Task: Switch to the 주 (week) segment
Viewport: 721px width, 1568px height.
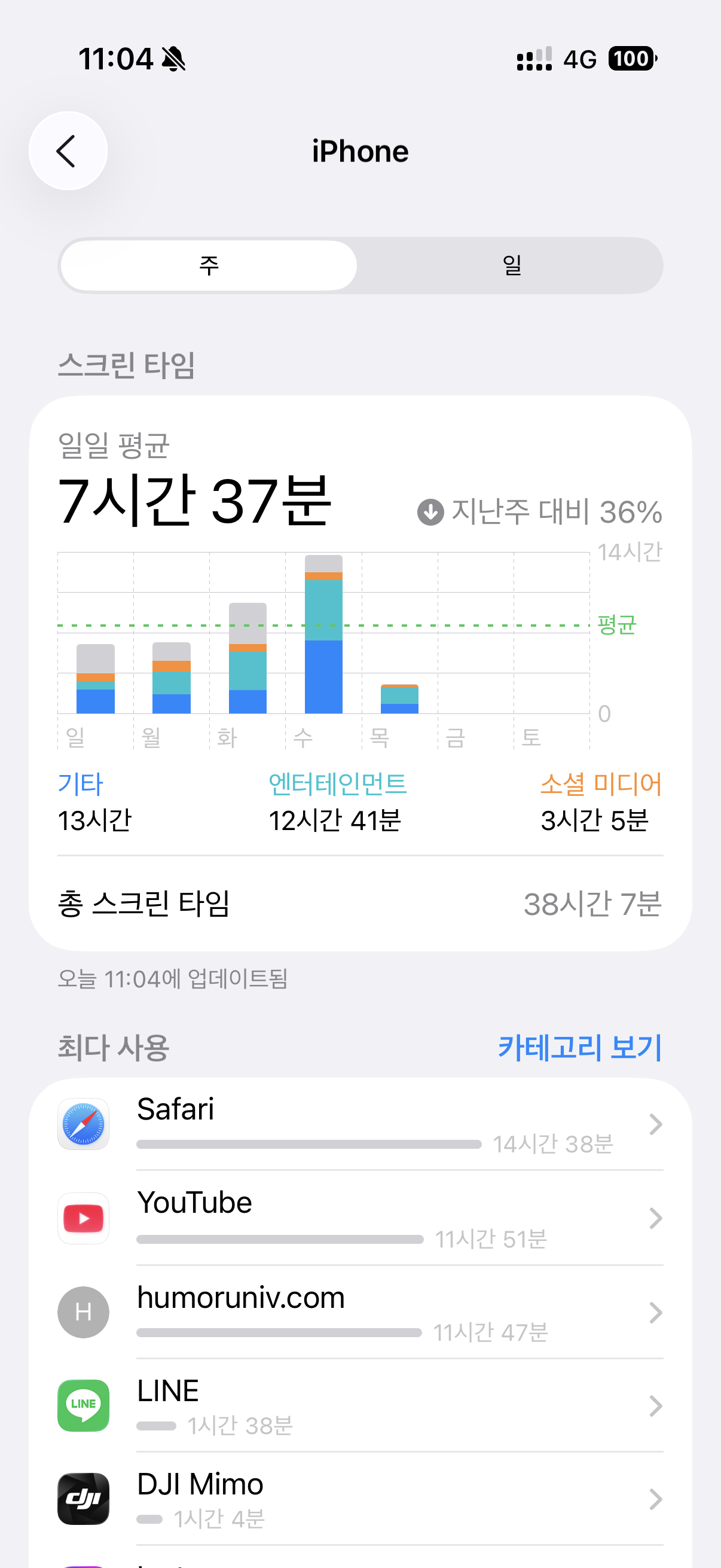Action: tap(209, 266)
